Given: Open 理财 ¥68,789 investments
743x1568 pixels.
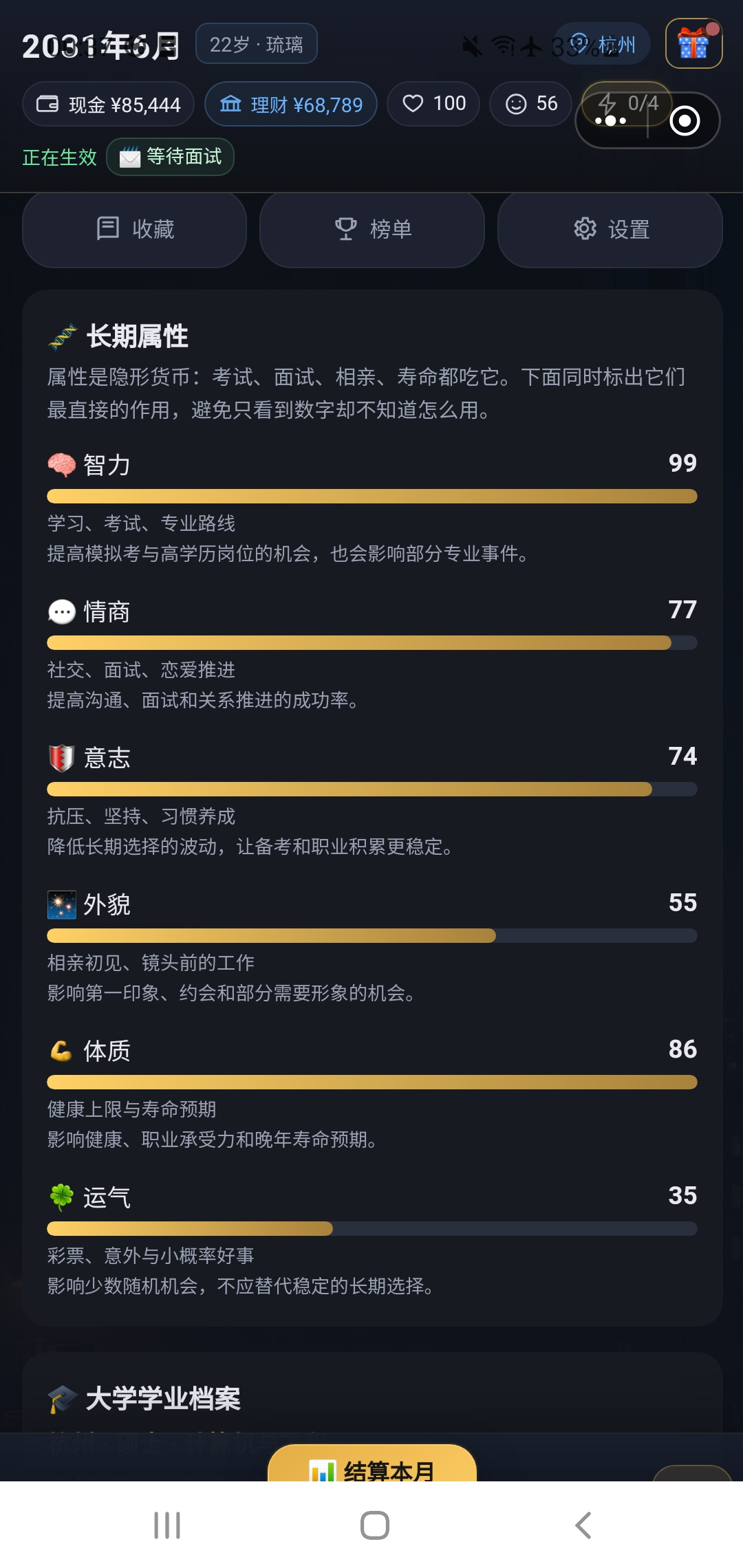Looking at the screenshot, I should (291, 105).
